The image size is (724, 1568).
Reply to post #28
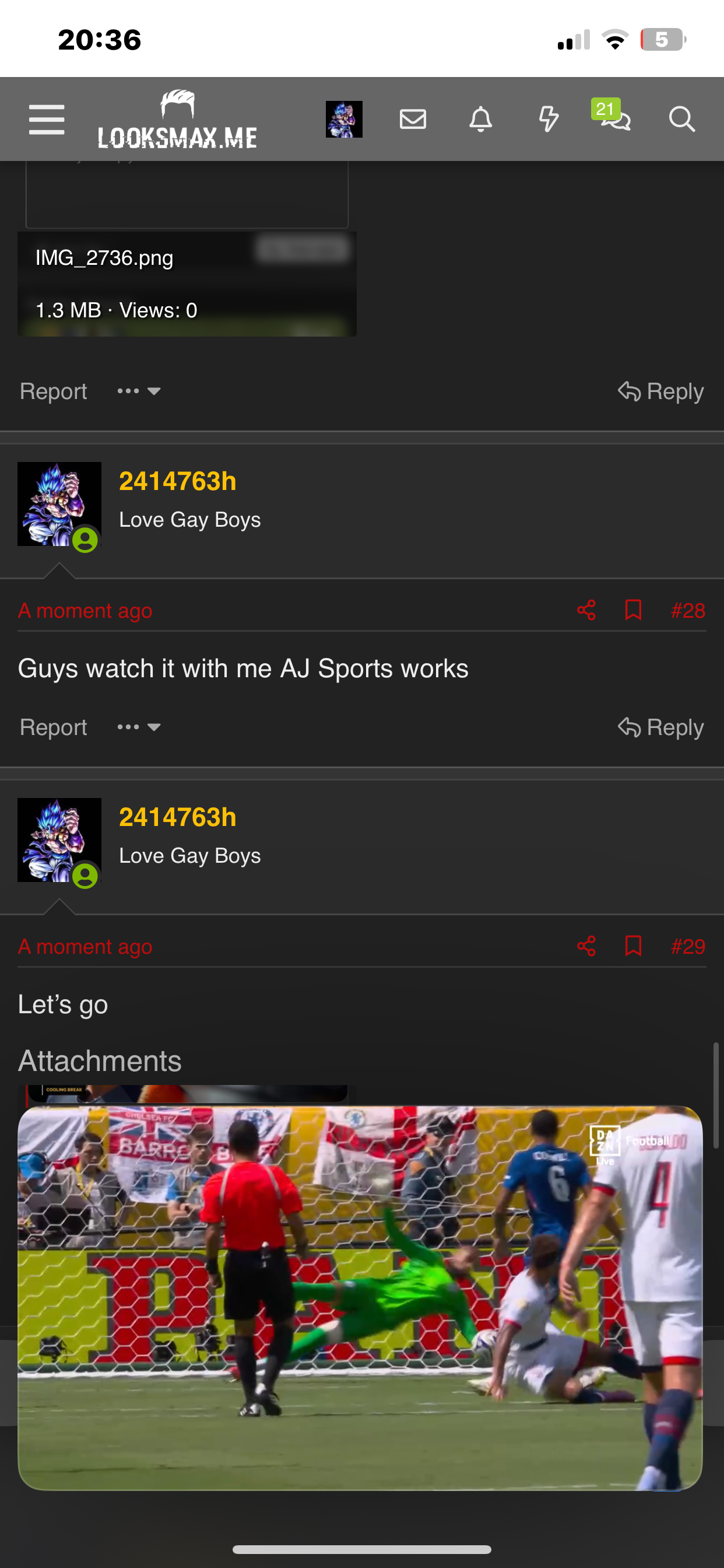[x=660, y=727]
